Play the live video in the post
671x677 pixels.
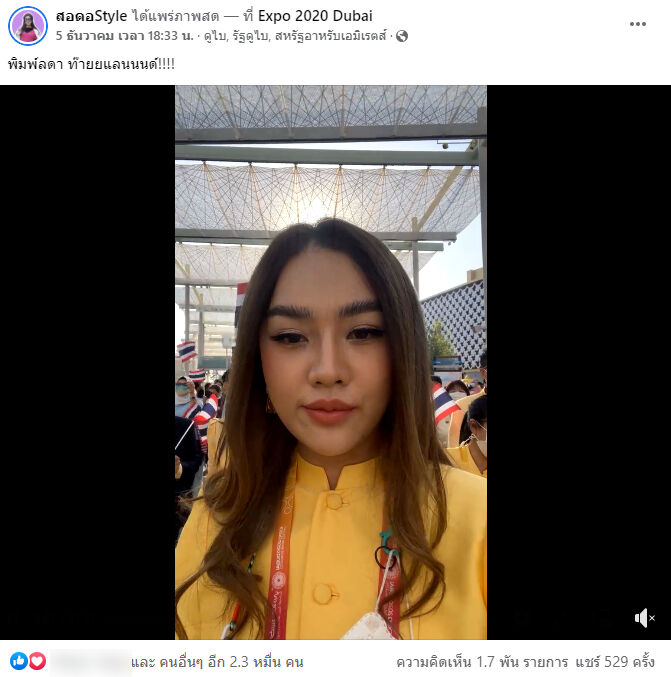[x=330, y=360]
